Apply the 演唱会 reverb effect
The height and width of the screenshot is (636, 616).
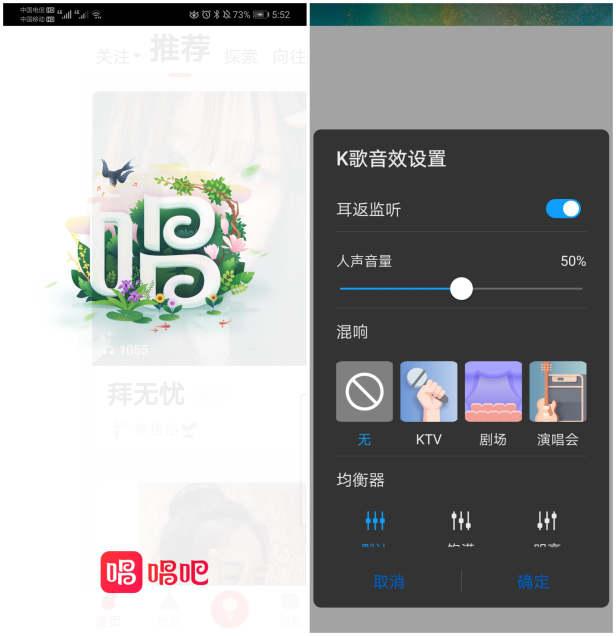[557, 391]
